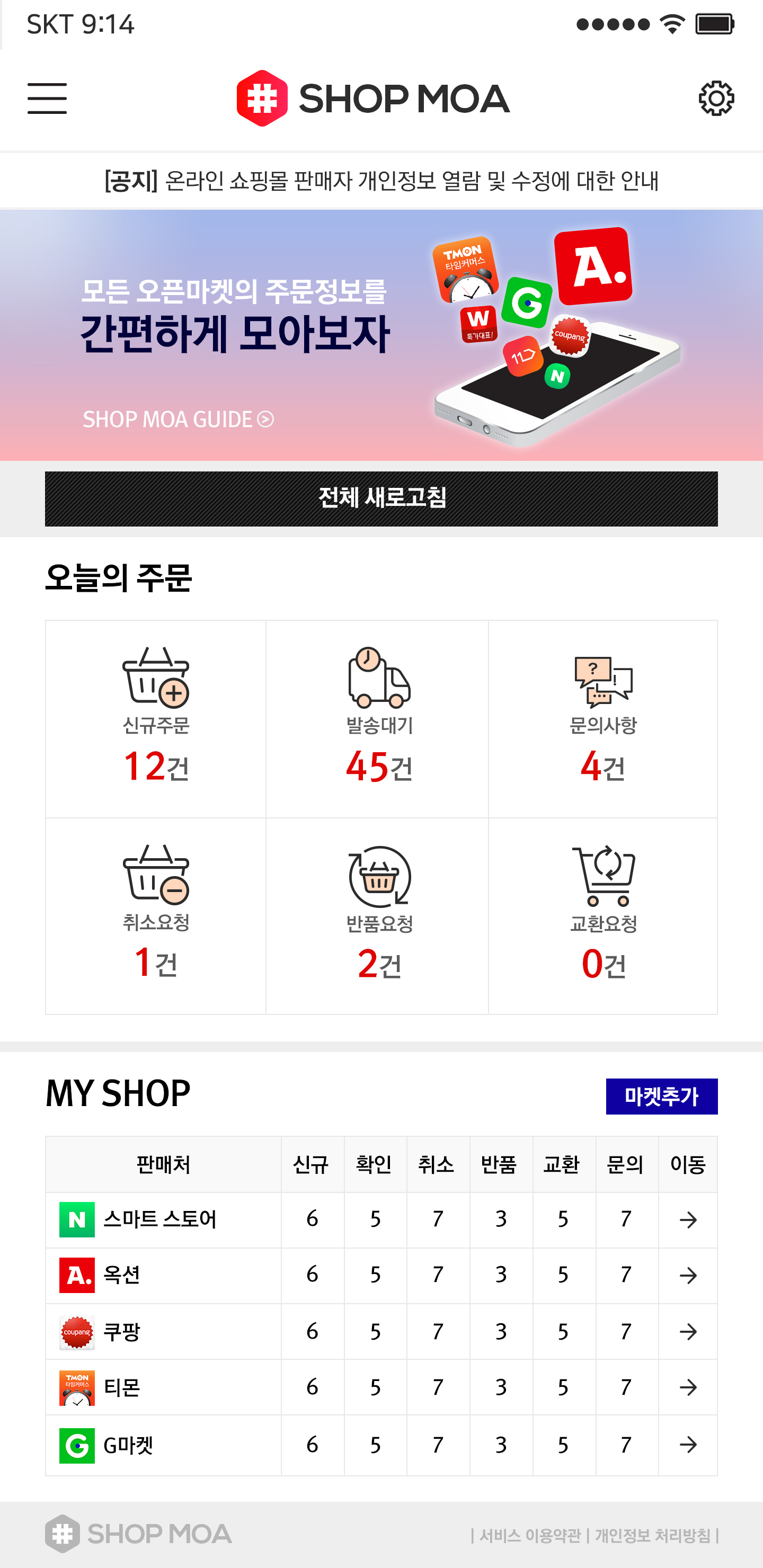
Task: Open the 취소요청 cancellation tile
Action: (x=156, y=915)
